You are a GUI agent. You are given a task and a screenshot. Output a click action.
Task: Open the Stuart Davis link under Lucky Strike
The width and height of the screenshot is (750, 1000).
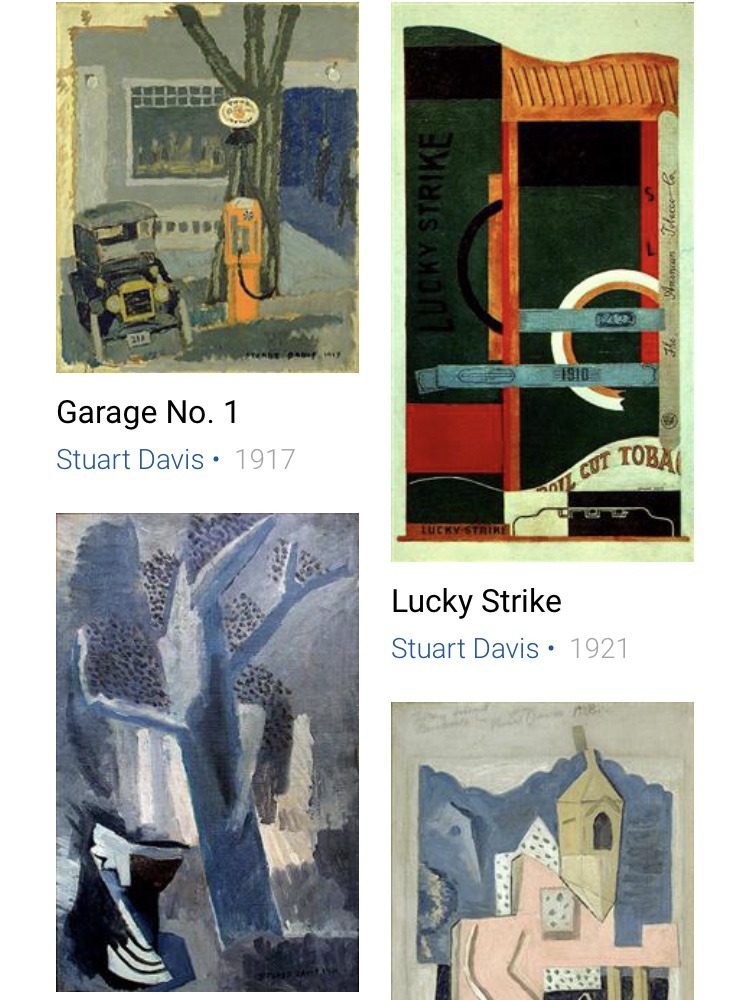[x=465, y=649]
